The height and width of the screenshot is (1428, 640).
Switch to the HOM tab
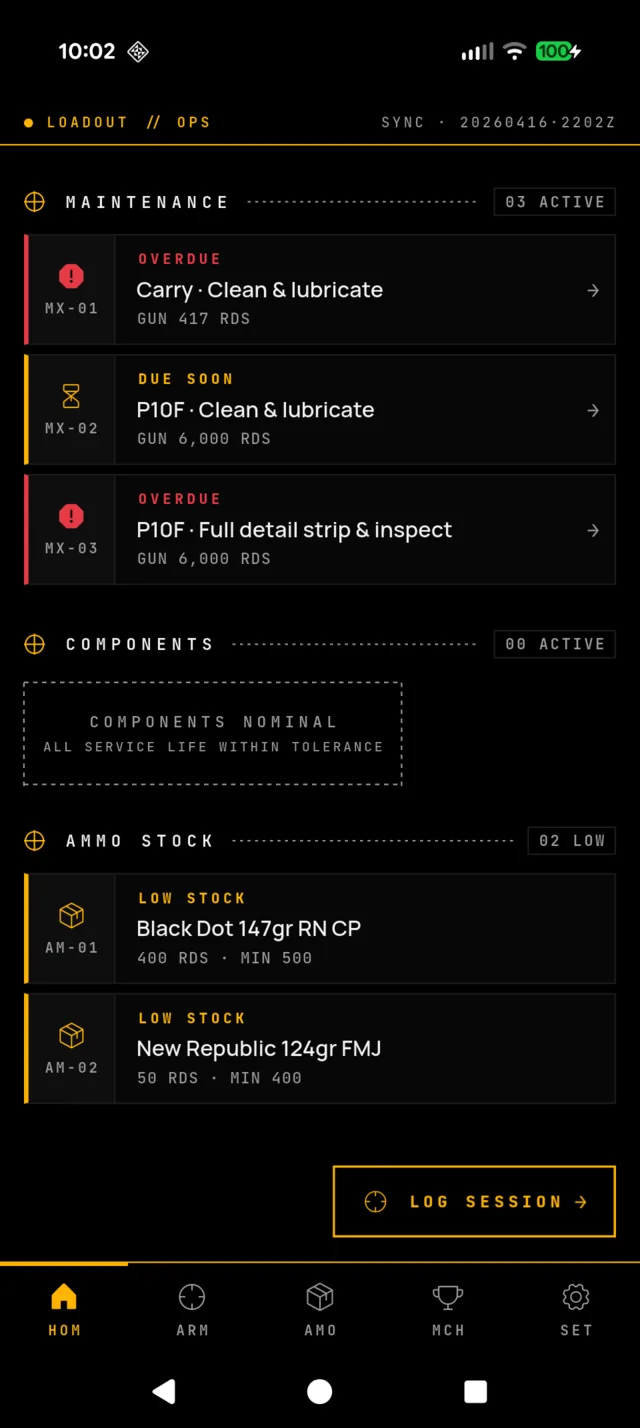click(x=64, y=1310)
